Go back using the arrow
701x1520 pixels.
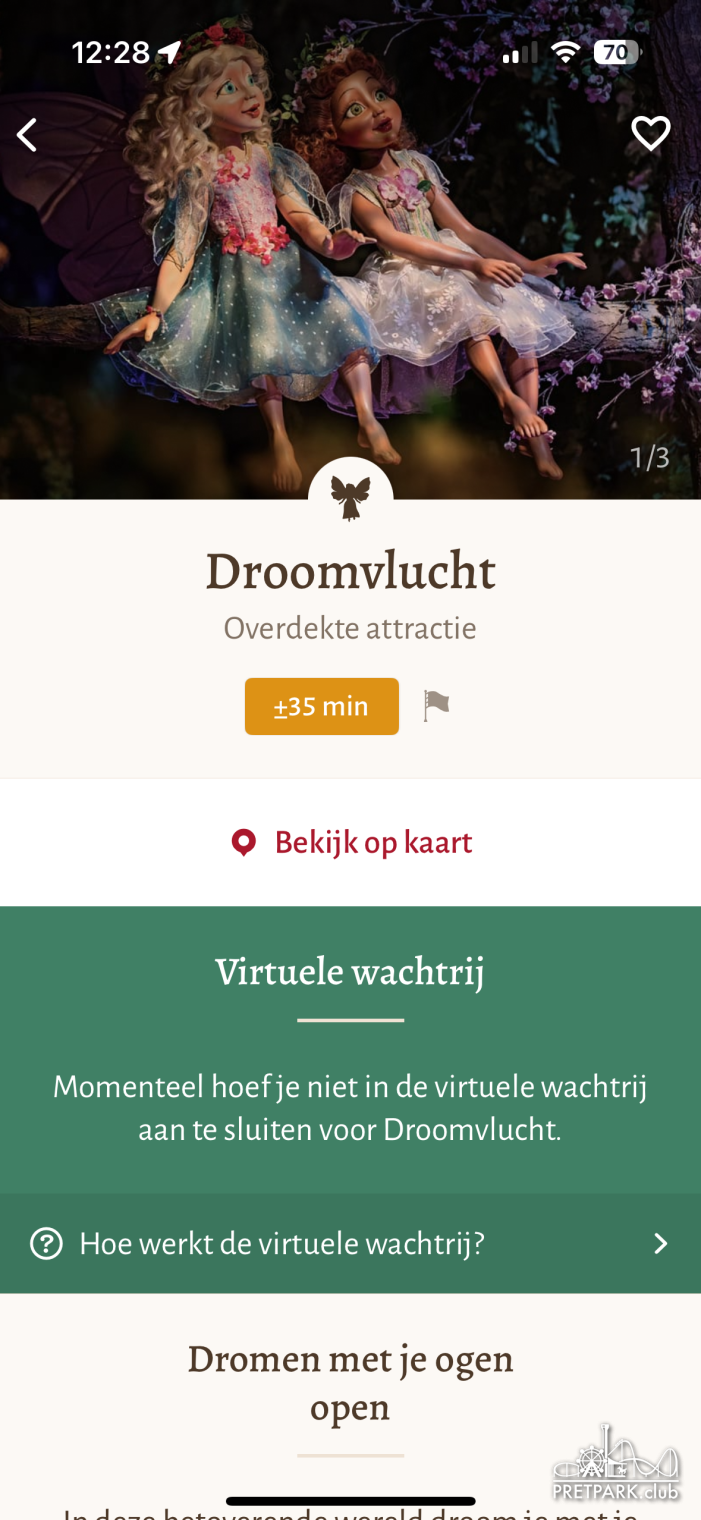pos(27,135)
